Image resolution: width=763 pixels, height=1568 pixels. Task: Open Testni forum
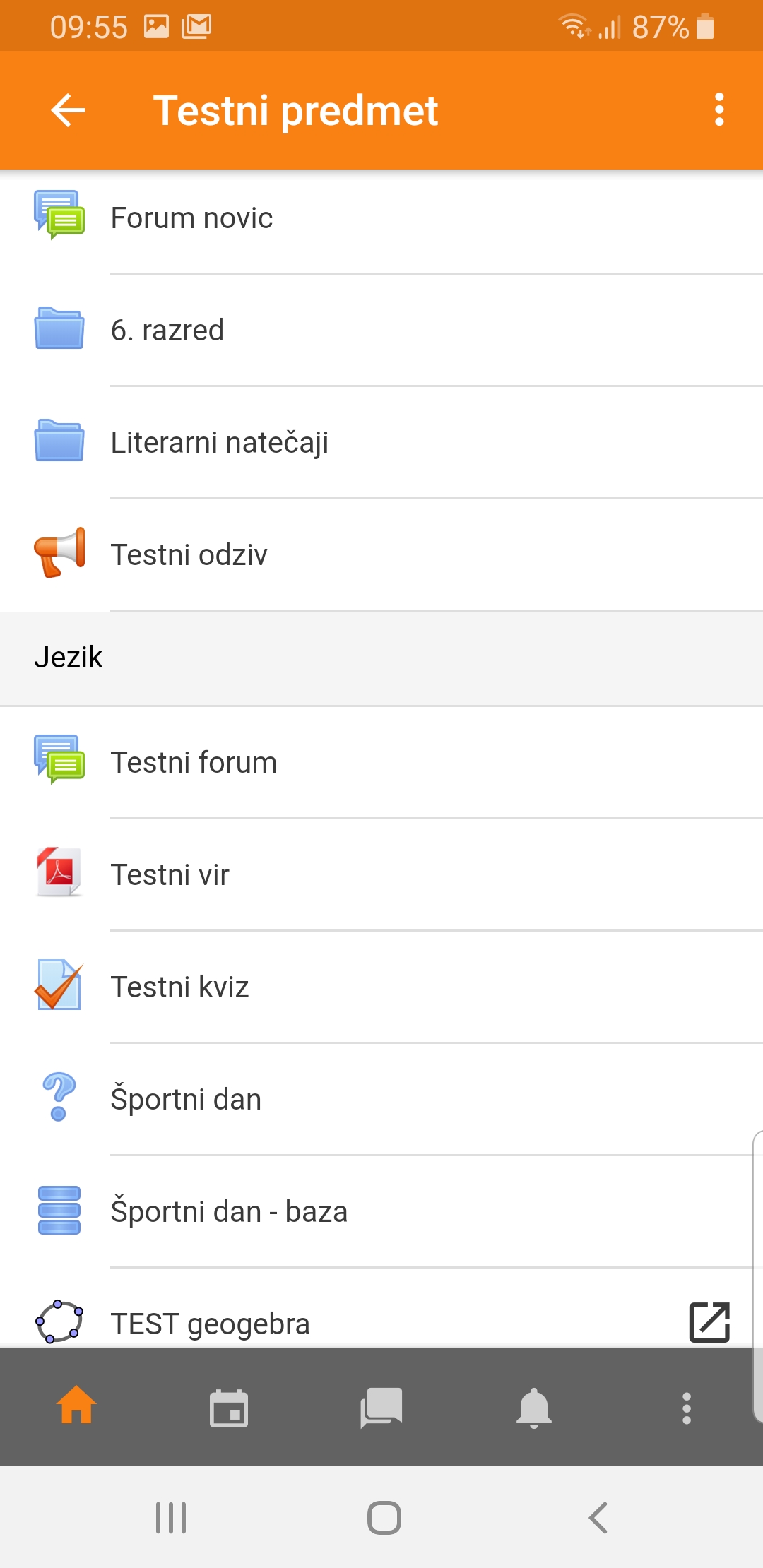[381, 763]
